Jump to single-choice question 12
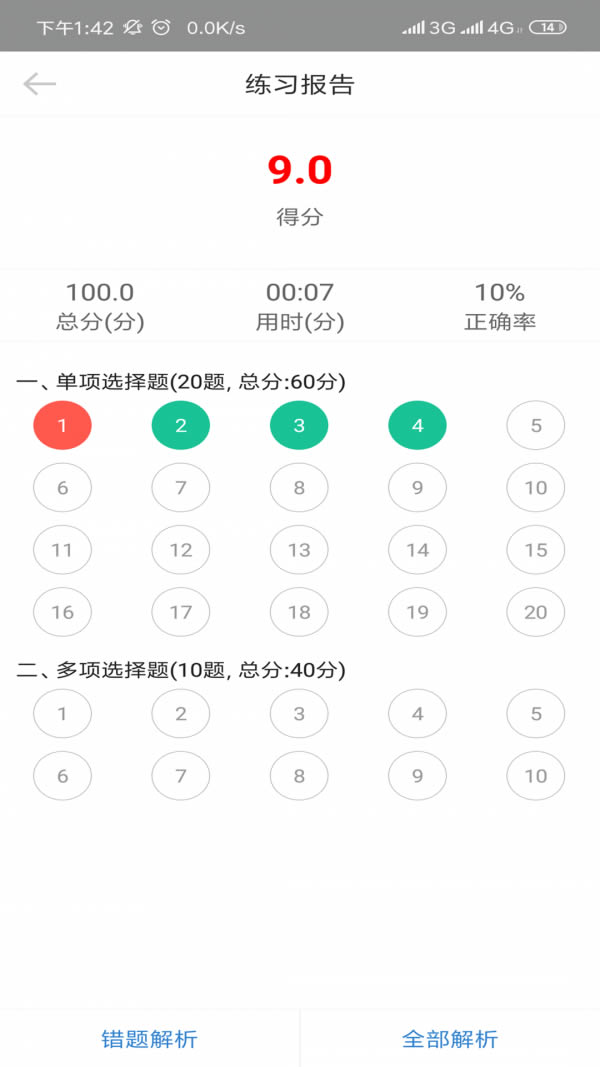Image resolution: width=600 pixels, height=1067 pixels. (x=181, y=550)
